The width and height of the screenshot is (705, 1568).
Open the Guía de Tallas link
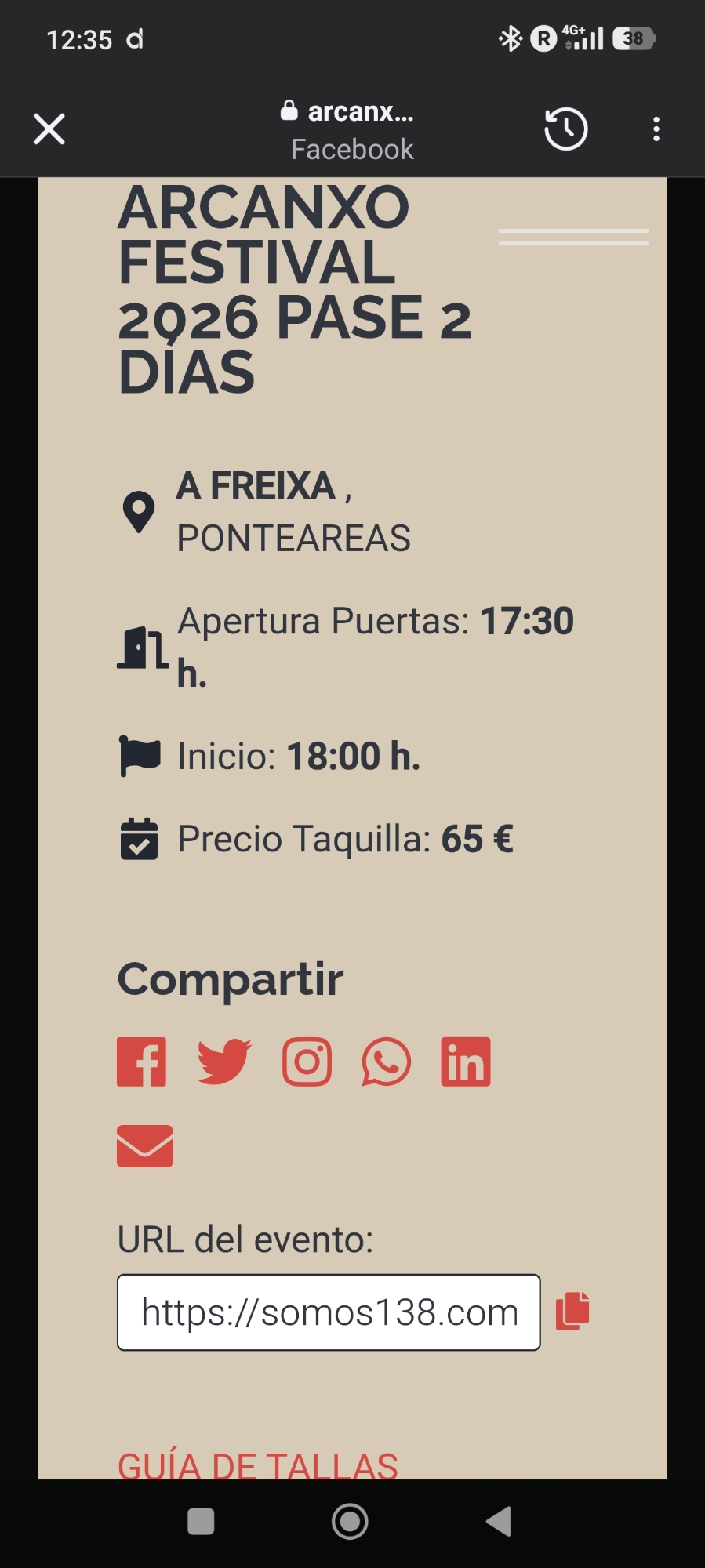tap(258, 1465)
